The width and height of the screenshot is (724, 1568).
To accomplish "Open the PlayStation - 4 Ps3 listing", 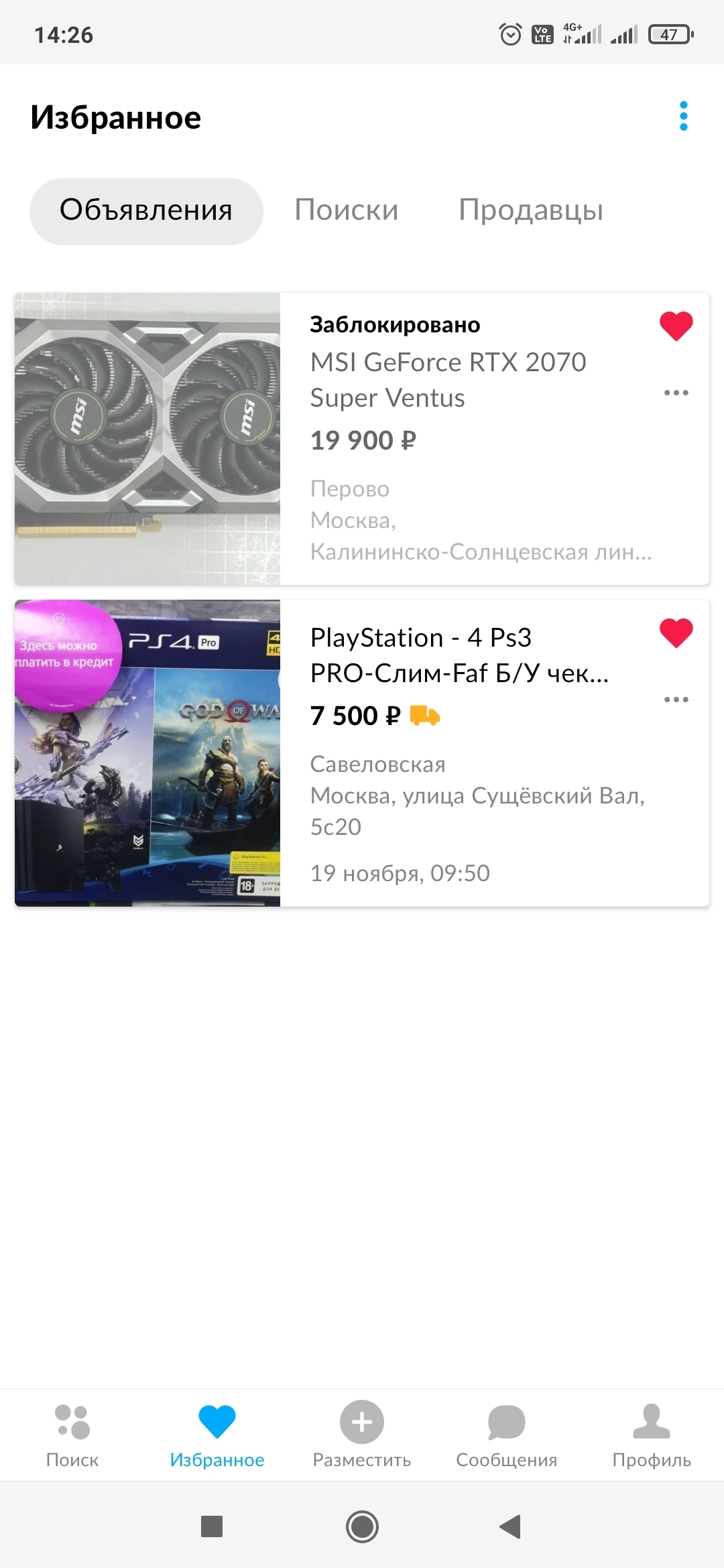I will (x=459, y=655).
